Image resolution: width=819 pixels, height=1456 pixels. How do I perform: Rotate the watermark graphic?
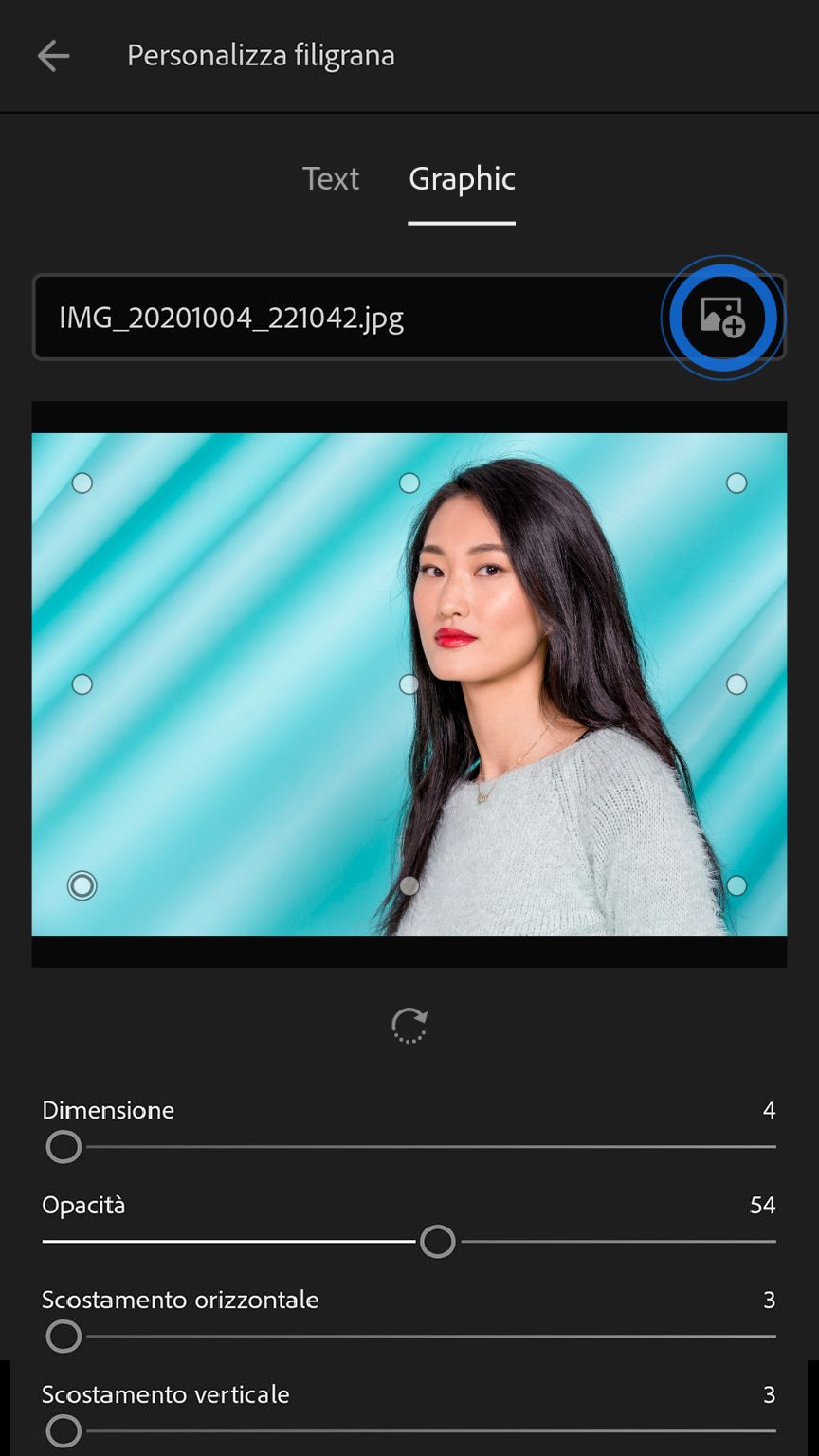point(408,1026)
